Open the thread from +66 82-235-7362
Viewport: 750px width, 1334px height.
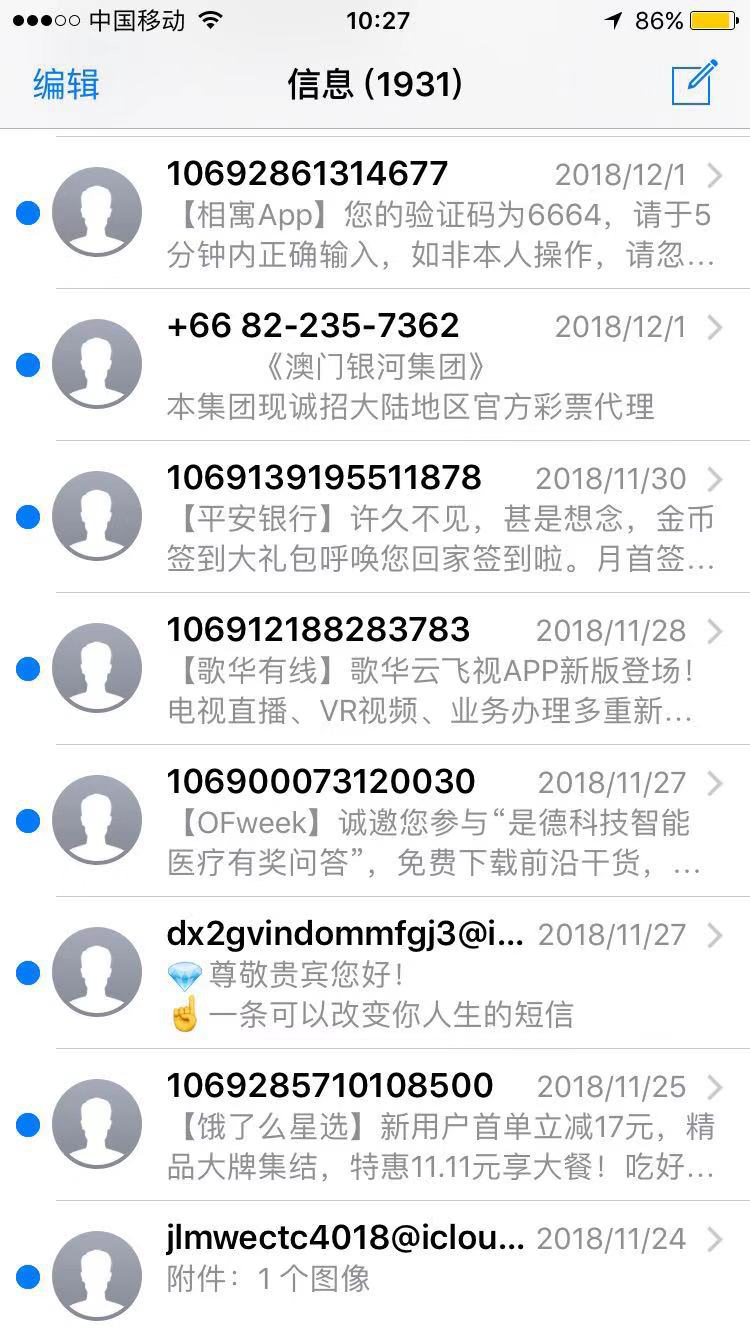tap(440, 365)
